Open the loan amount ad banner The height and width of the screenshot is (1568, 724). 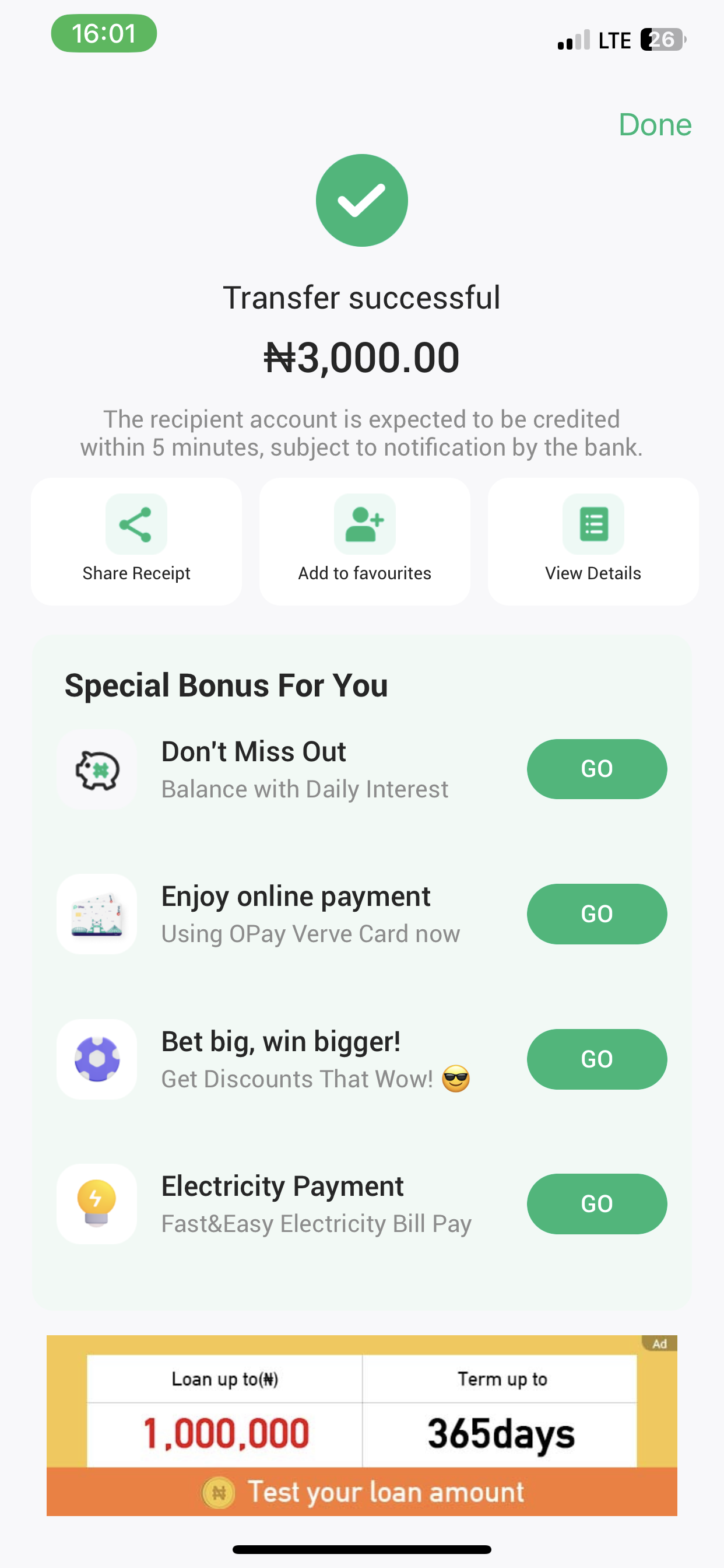coord(361,1424)
